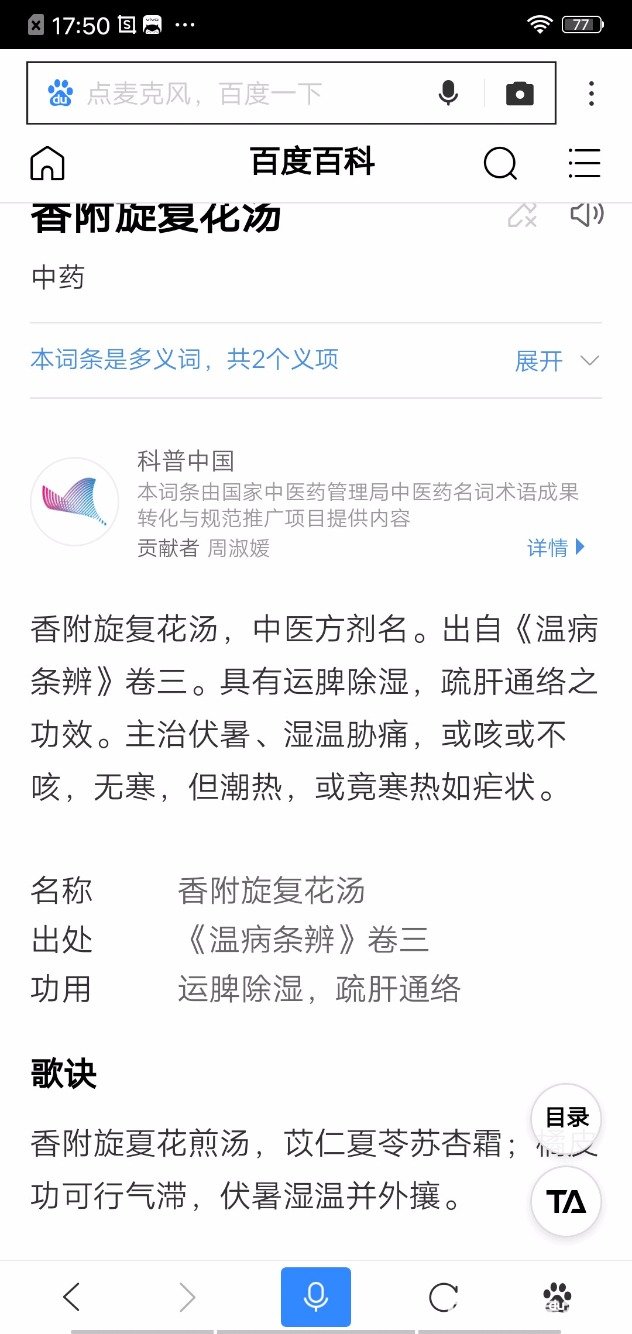The height and width of the screenshot is (1334, 632).
Task: Expand the multiple meanings list with 展开
Action: 557,361
